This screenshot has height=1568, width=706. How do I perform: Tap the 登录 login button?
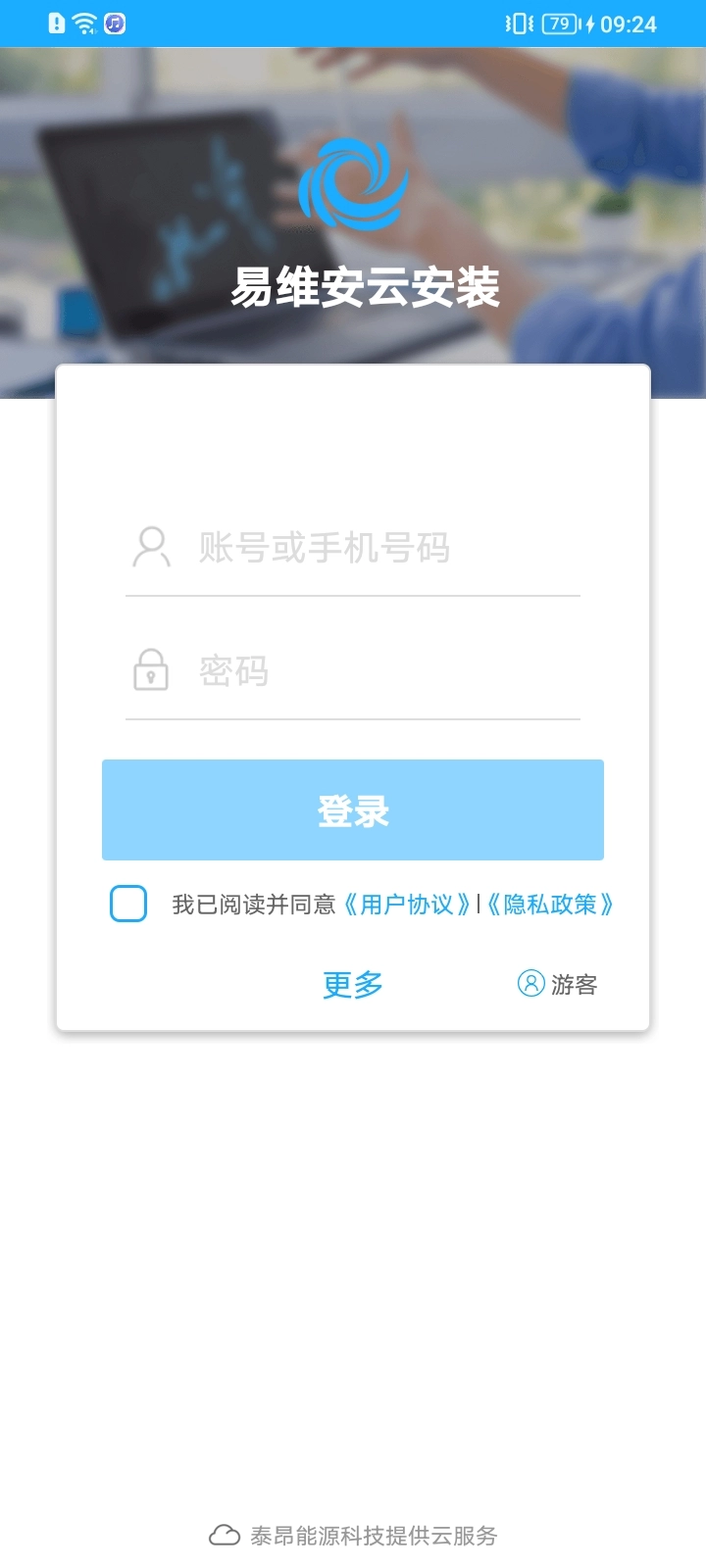(x=352, y=809)
